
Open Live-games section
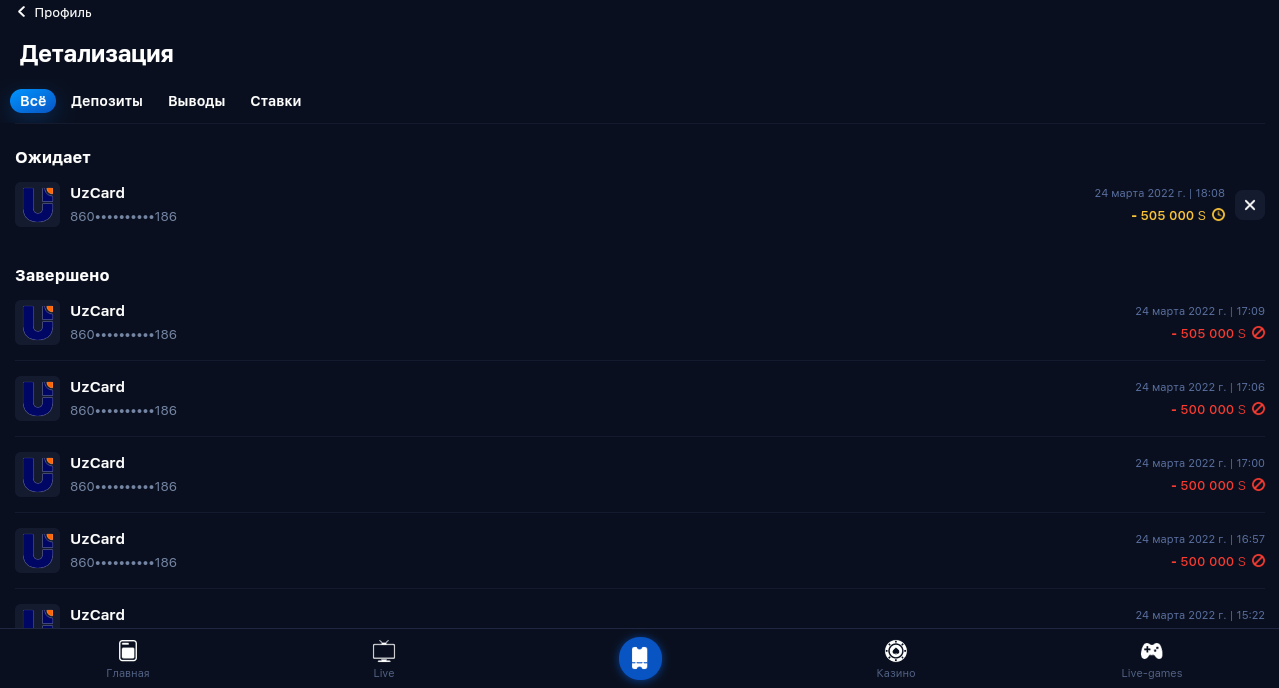1151,659
